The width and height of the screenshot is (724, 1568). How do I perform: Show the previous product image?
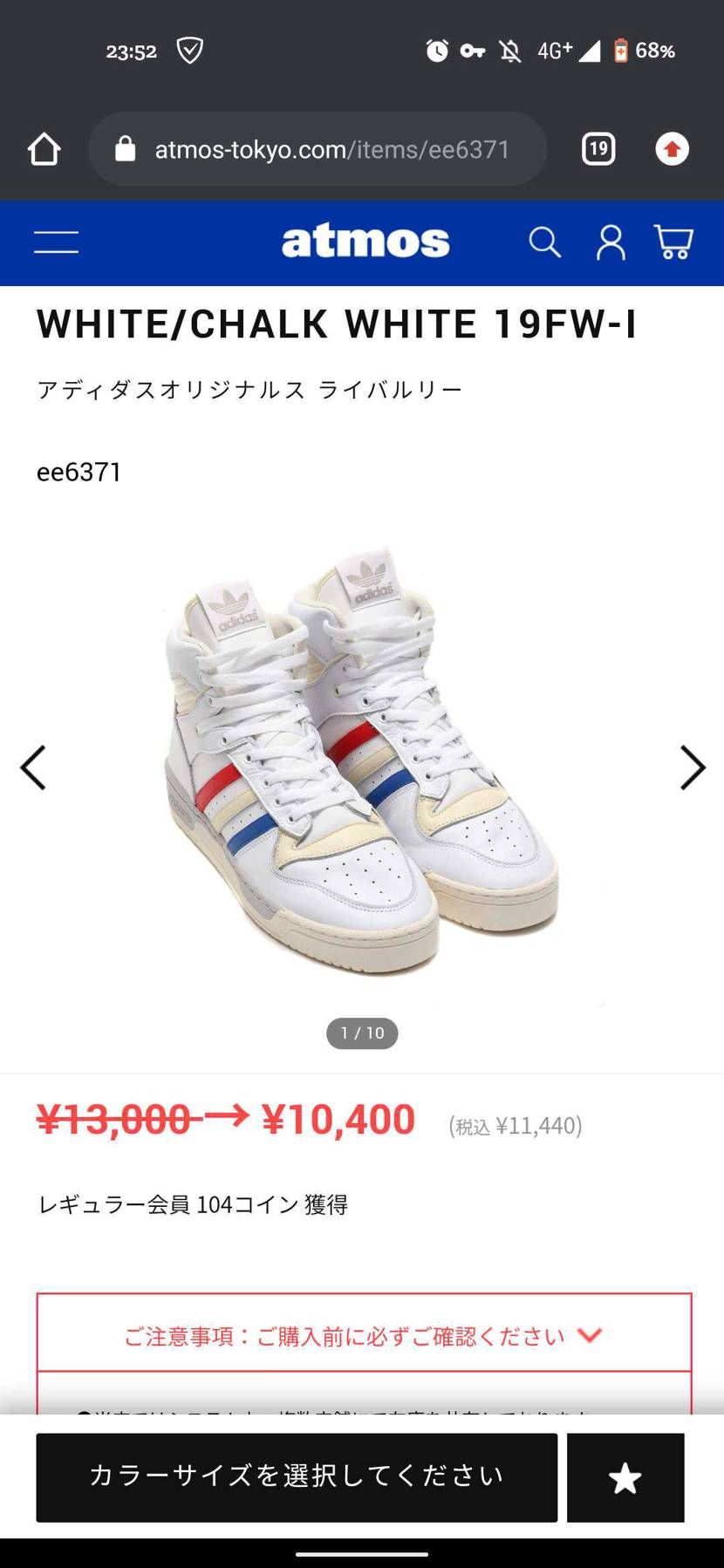click(x=33, y=768)
